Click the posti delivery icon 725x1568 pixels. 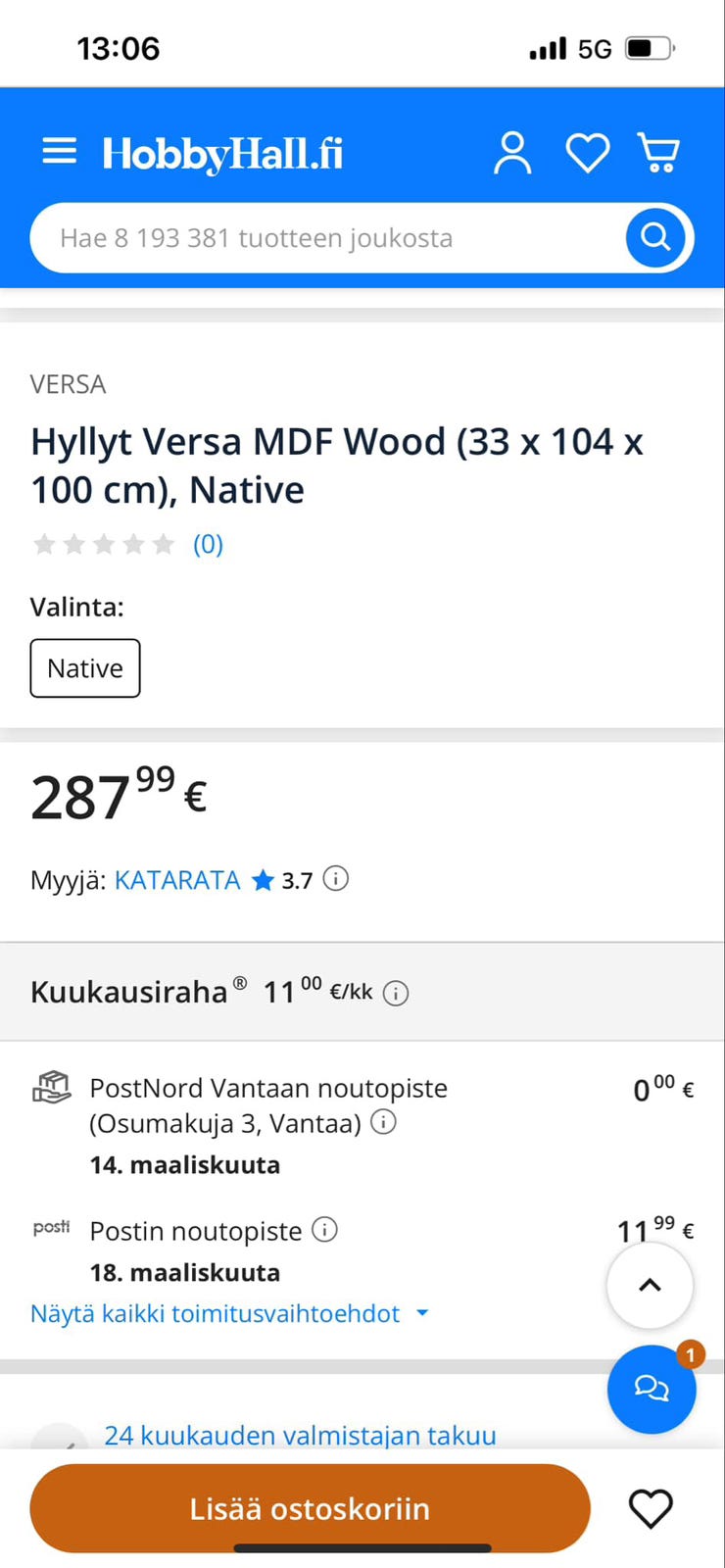click(51, 1228)
